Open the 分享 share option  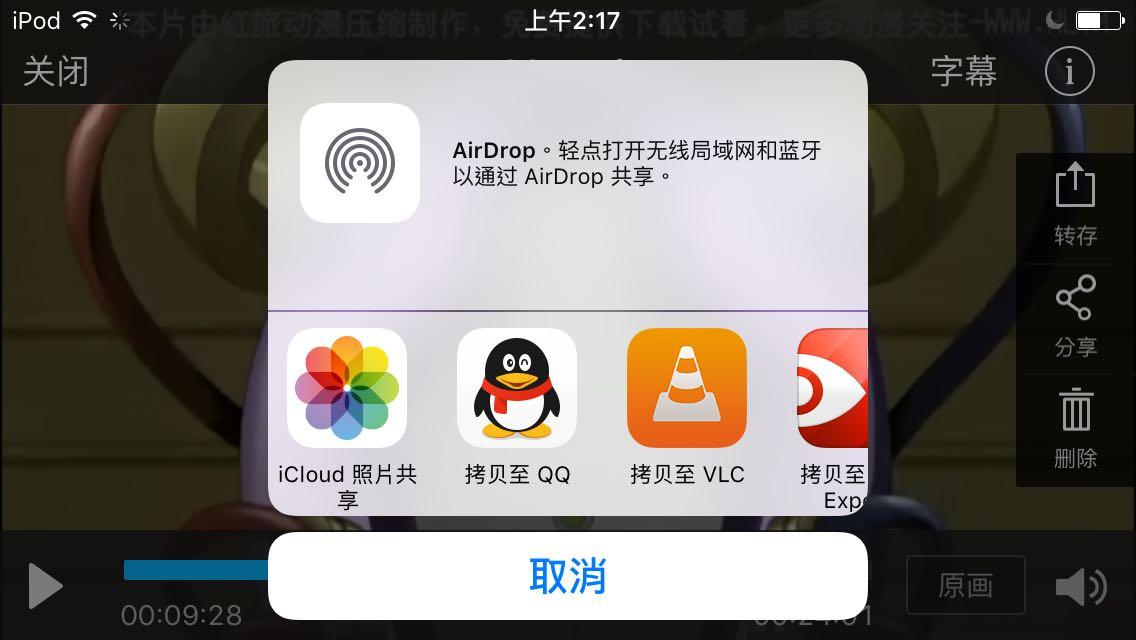pos(1075,317)
